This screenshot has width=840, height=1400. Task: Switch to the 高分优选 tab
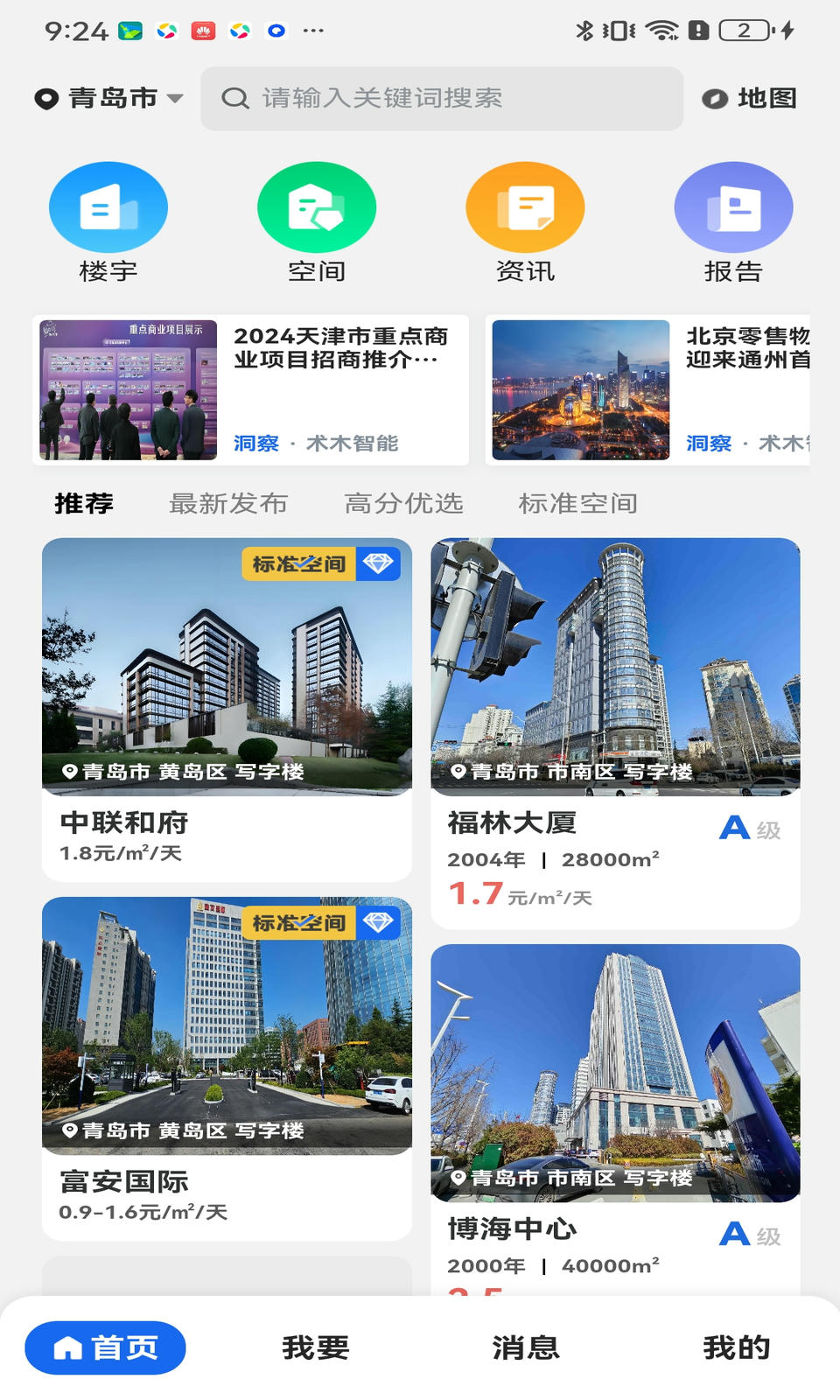[403, 503]
